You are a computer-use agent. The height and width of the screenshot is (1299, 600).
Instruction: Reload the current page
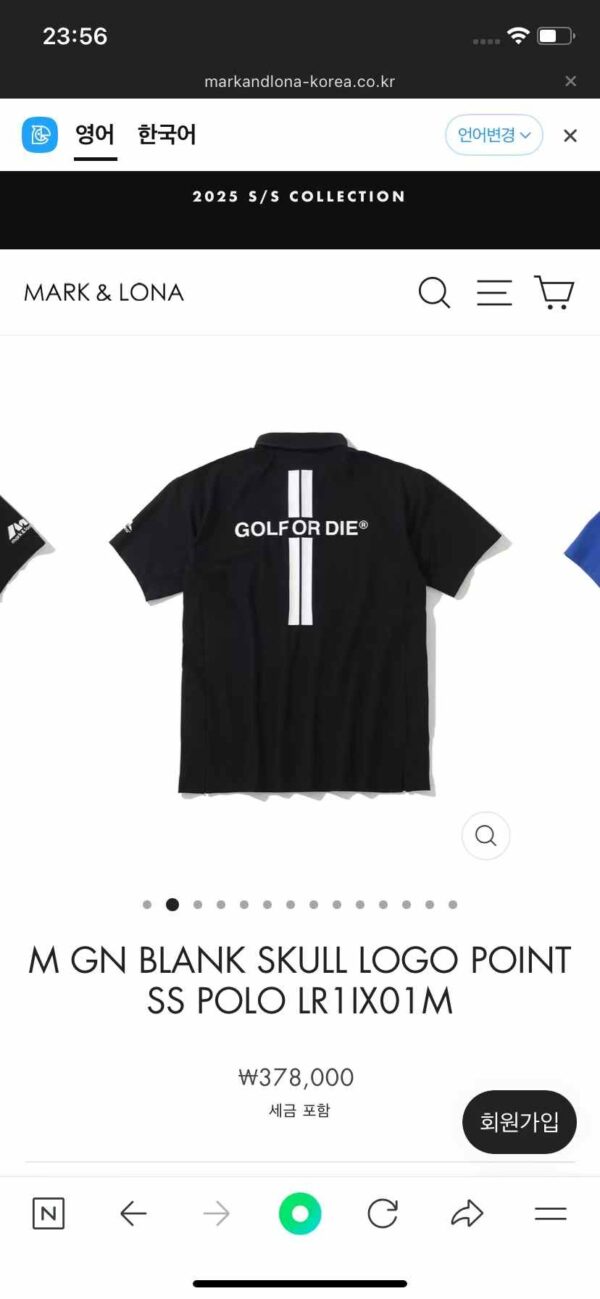click(x=383, y=1214)
